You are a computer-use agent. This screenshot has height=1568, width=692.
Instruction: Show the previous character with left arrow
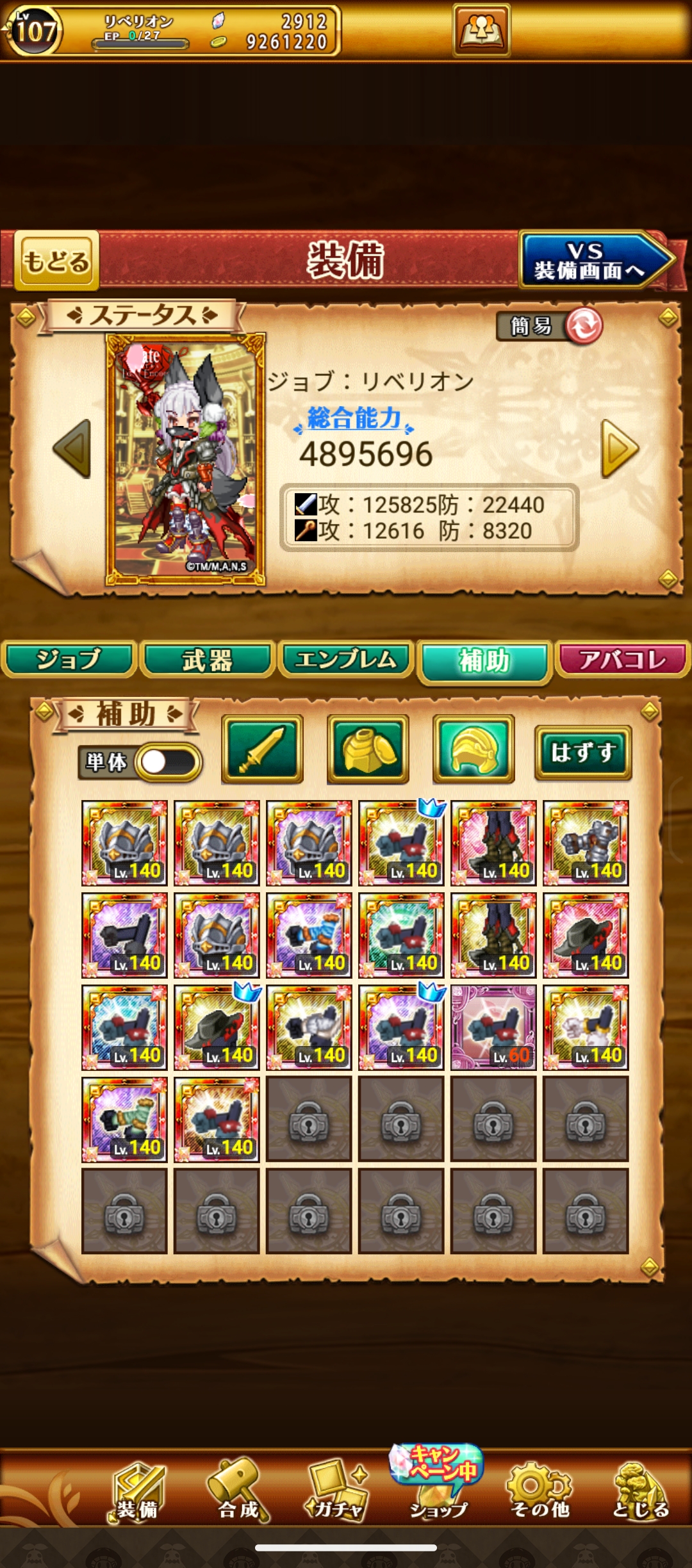pyautogui.click(x=72, y=448)
